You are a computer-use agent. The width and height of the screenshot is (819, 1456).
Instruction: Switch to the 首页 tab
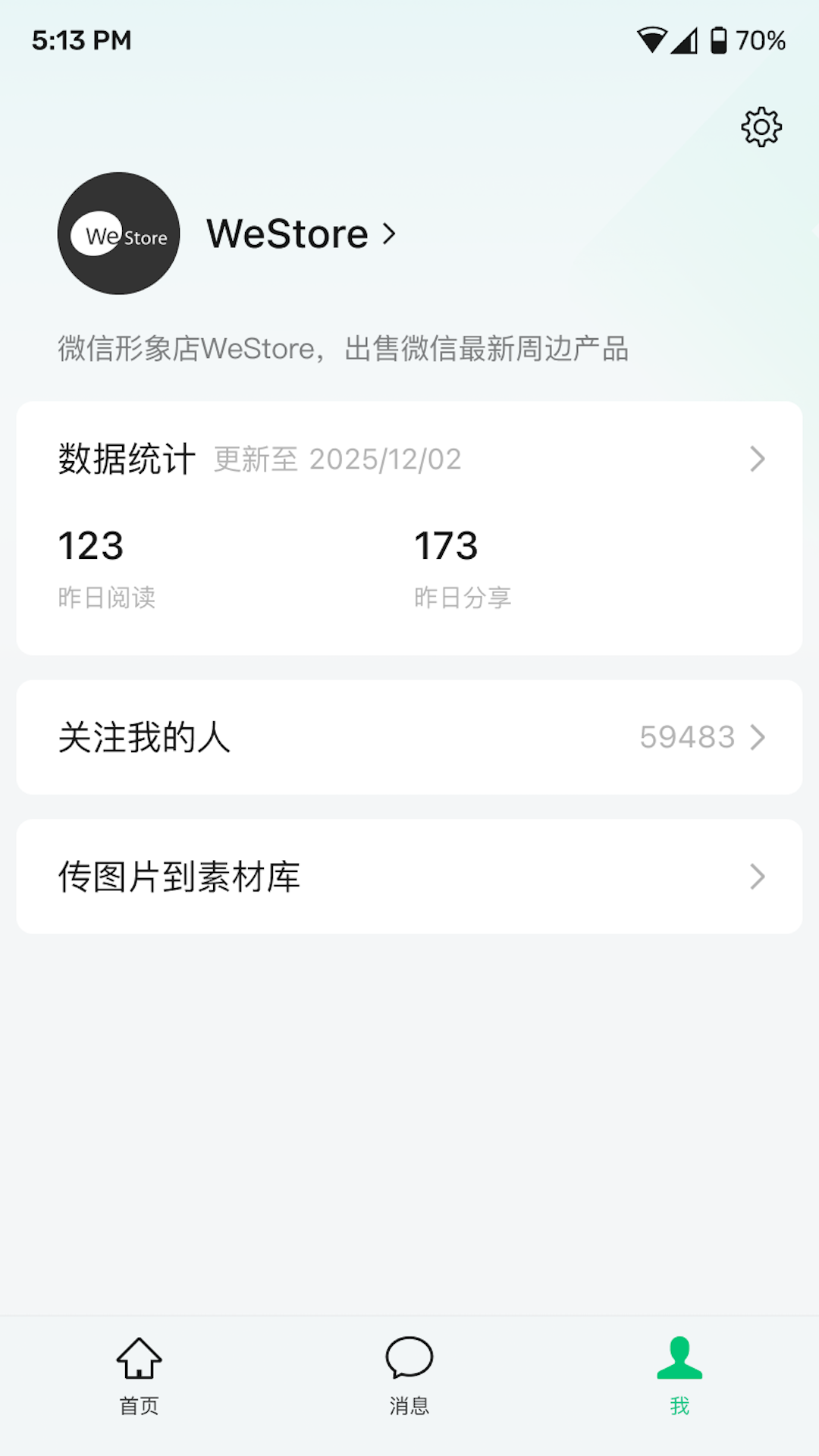click(139, 1376)
